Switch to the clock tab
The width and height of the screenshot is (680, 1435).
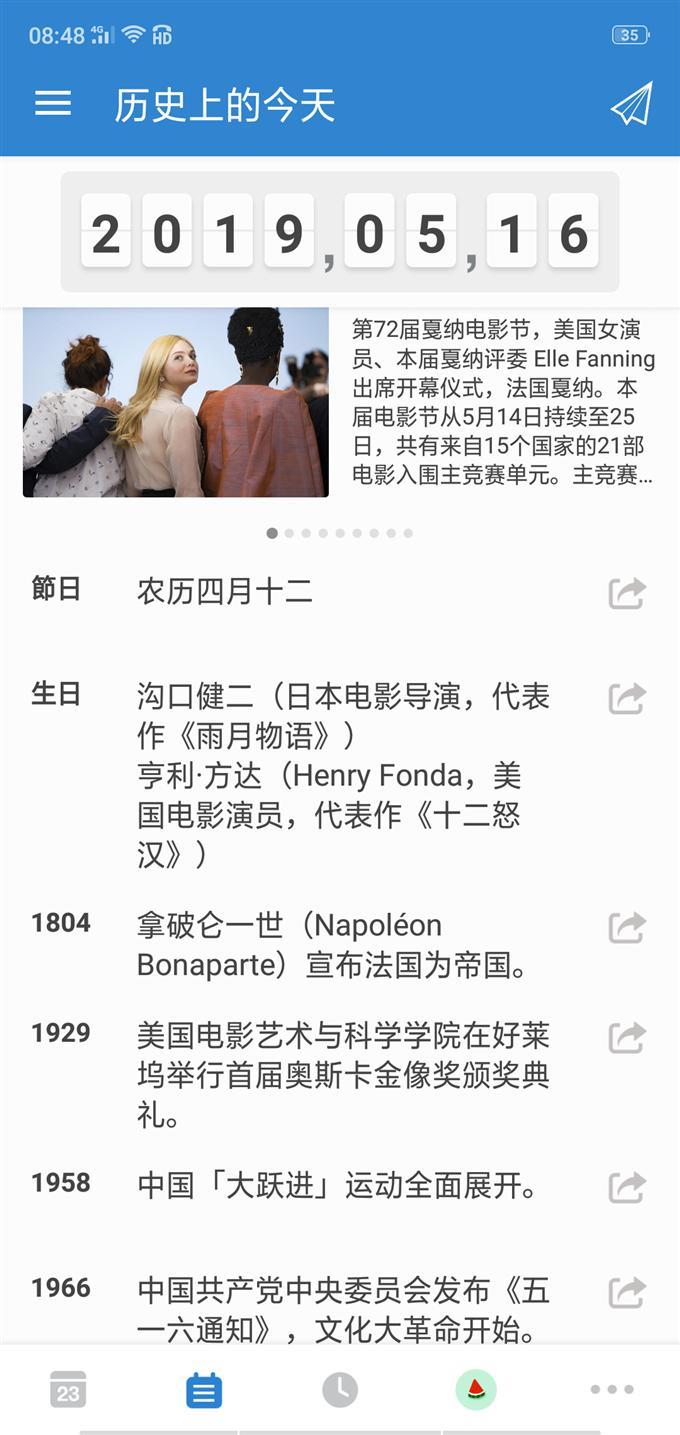(340, 1390)
